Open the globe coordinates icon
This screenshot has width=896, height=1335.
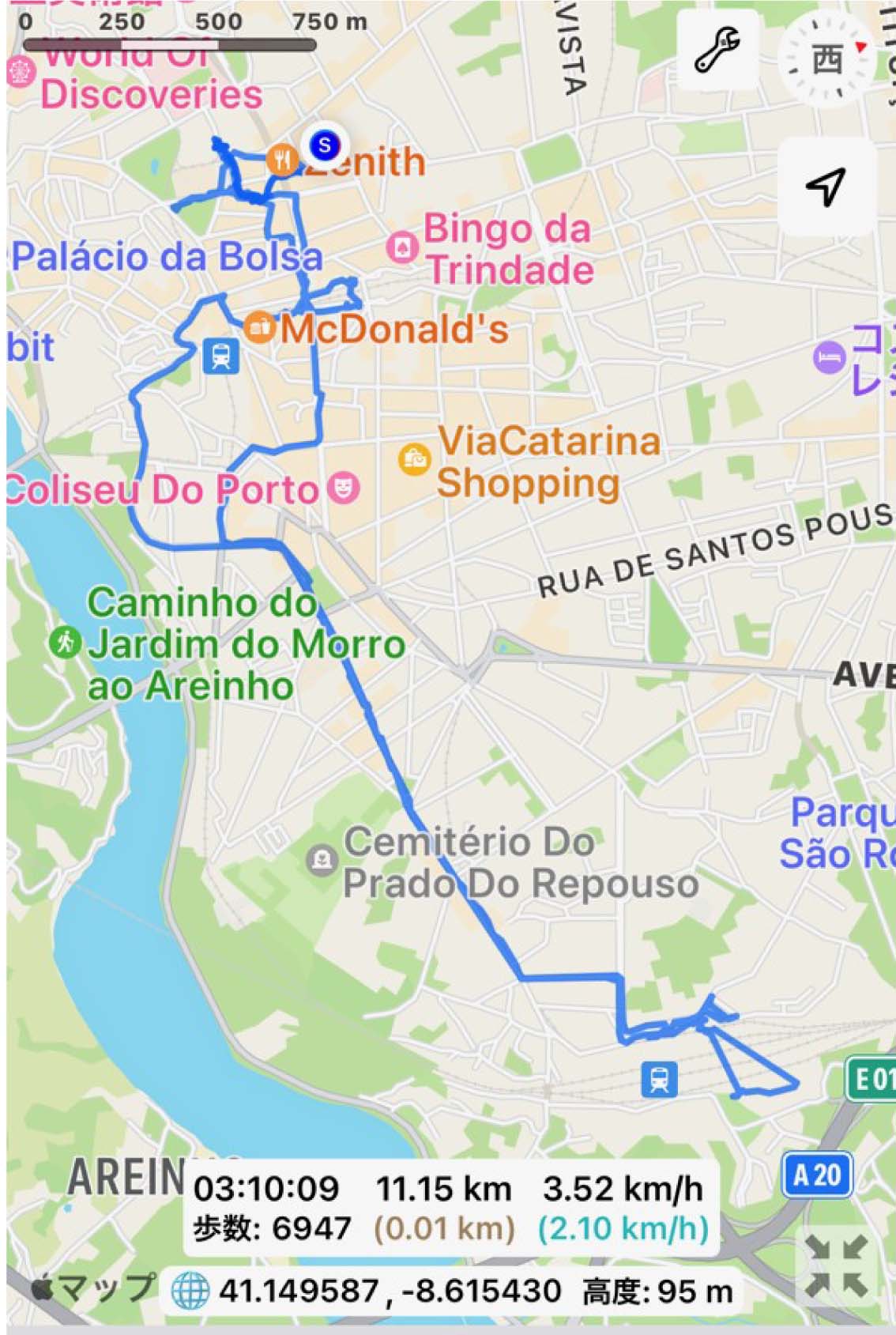(x=190, y=1292)
